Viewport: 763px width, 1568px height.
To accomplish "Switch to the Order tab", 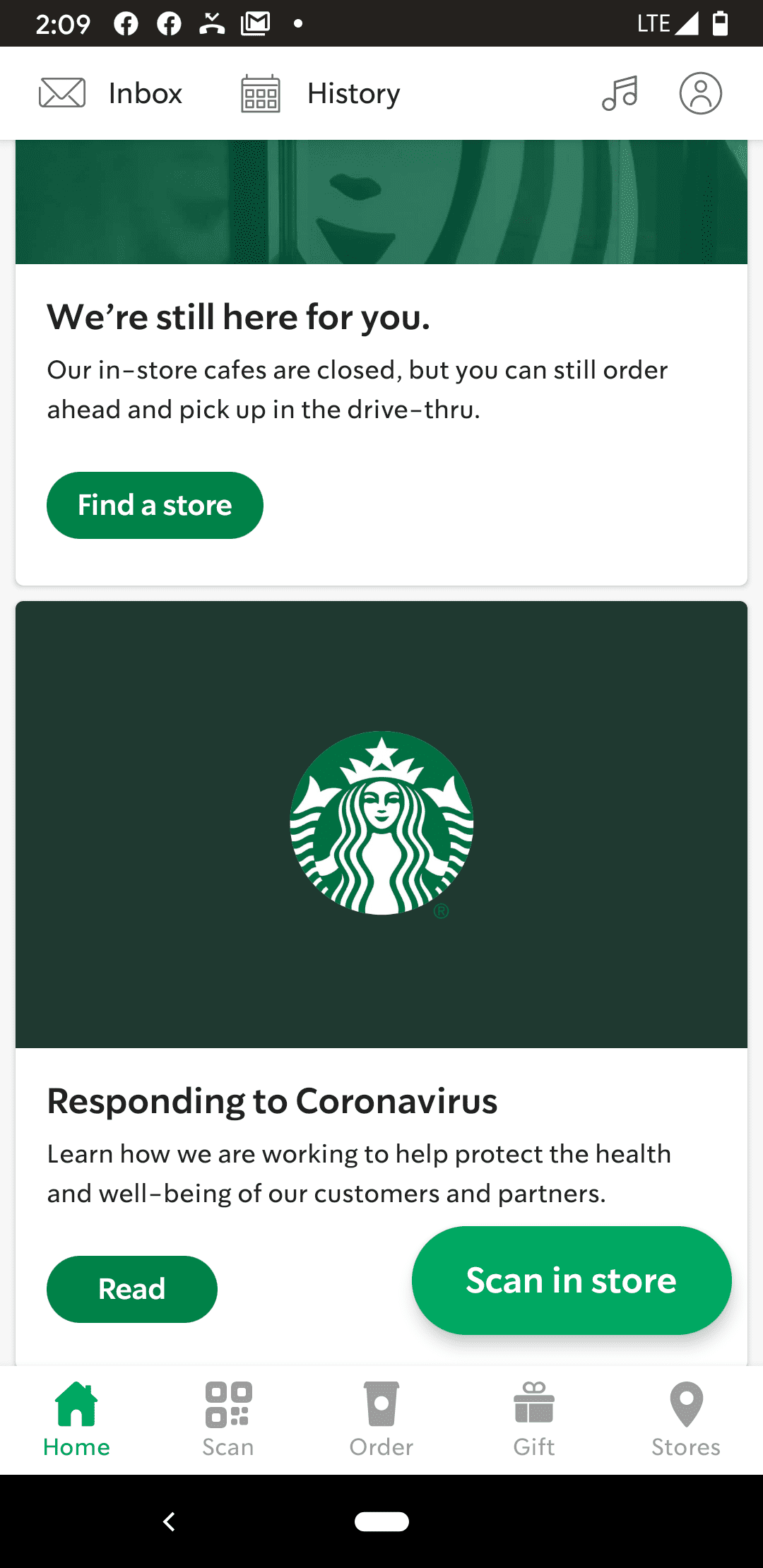I will click(x=381, y=1420).
